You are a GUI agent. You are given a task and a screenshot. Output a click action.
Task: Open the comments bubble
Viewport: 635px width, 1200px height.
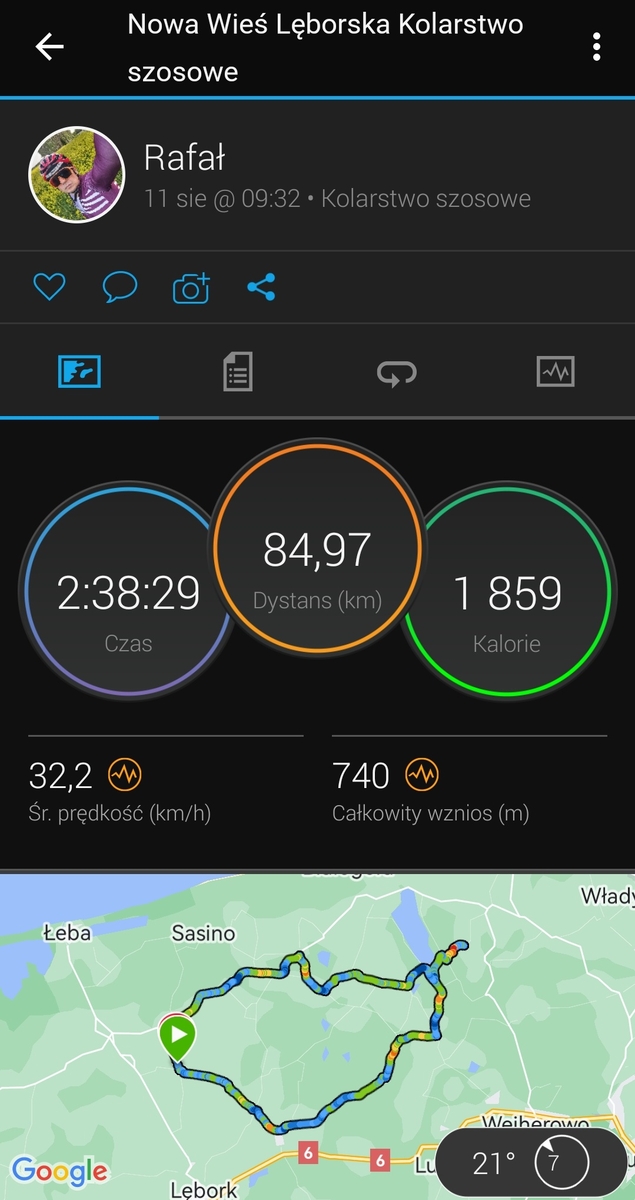(120, 288)
